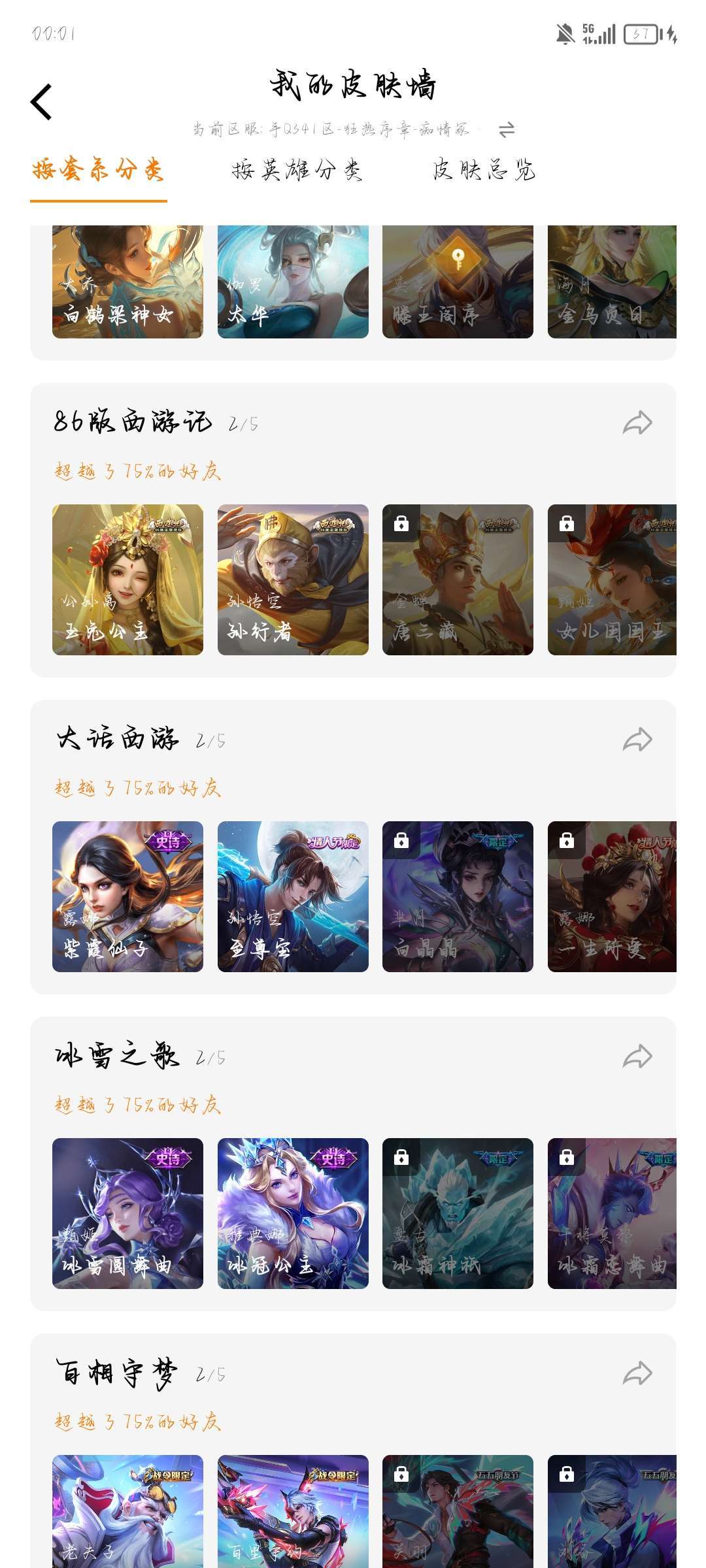Share the 百相守梦 series
The width and height of the screenshot is (706, 1568).
637,1373
